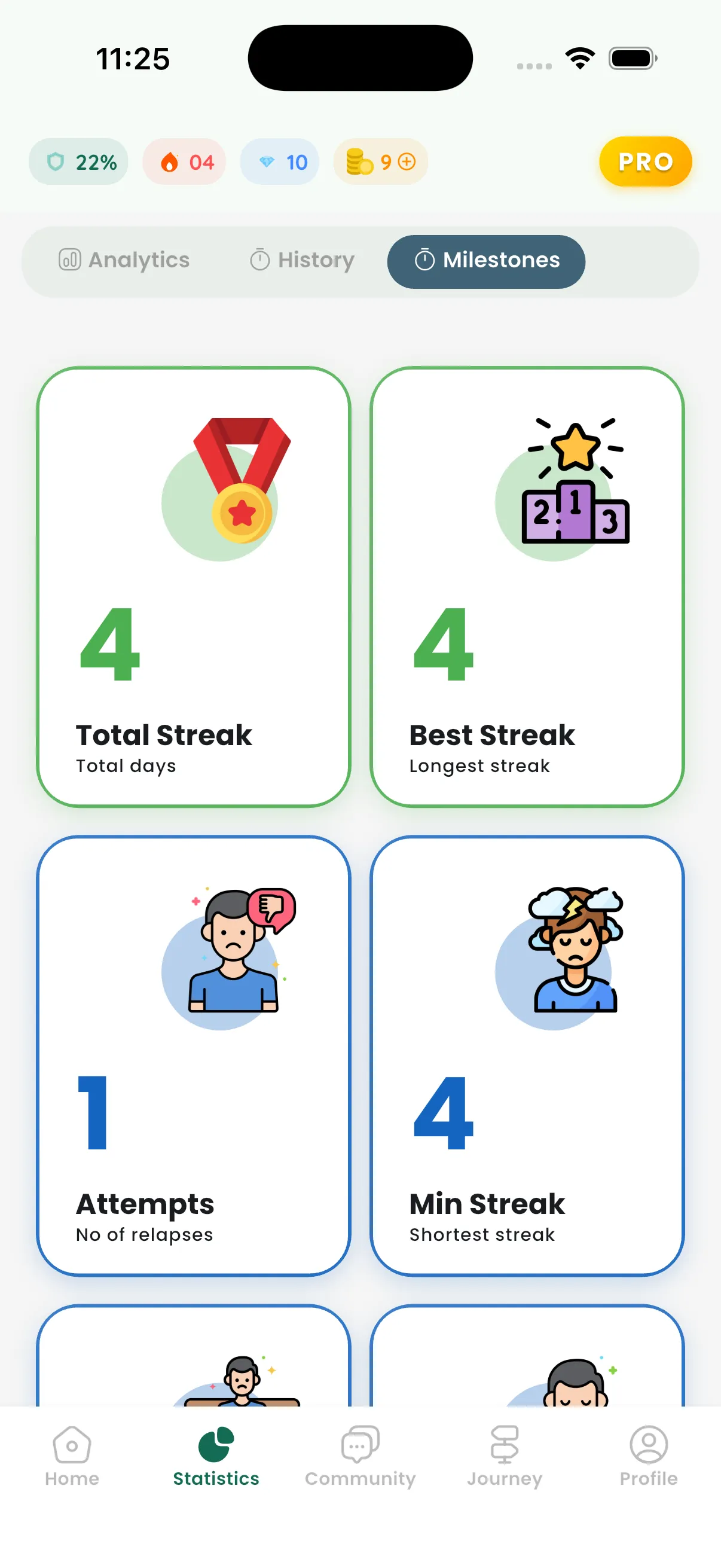Add more coins via the coin chip
Image resolution: width=721 pixels, height=1568 pixels.
(x=406, y=162)
